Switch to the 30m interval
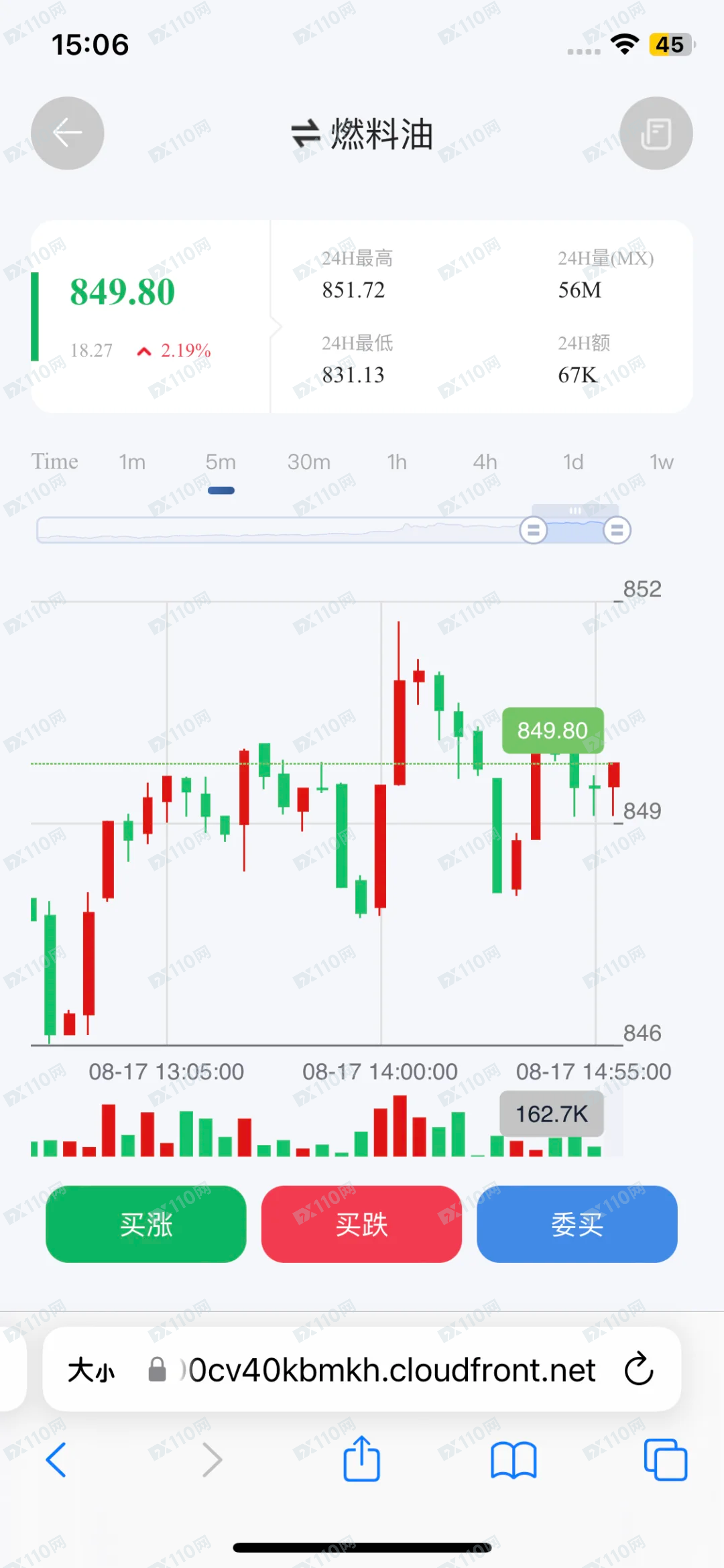This screenshot has width=724, height=1568. pyautogui.click(x=308, y=462)
